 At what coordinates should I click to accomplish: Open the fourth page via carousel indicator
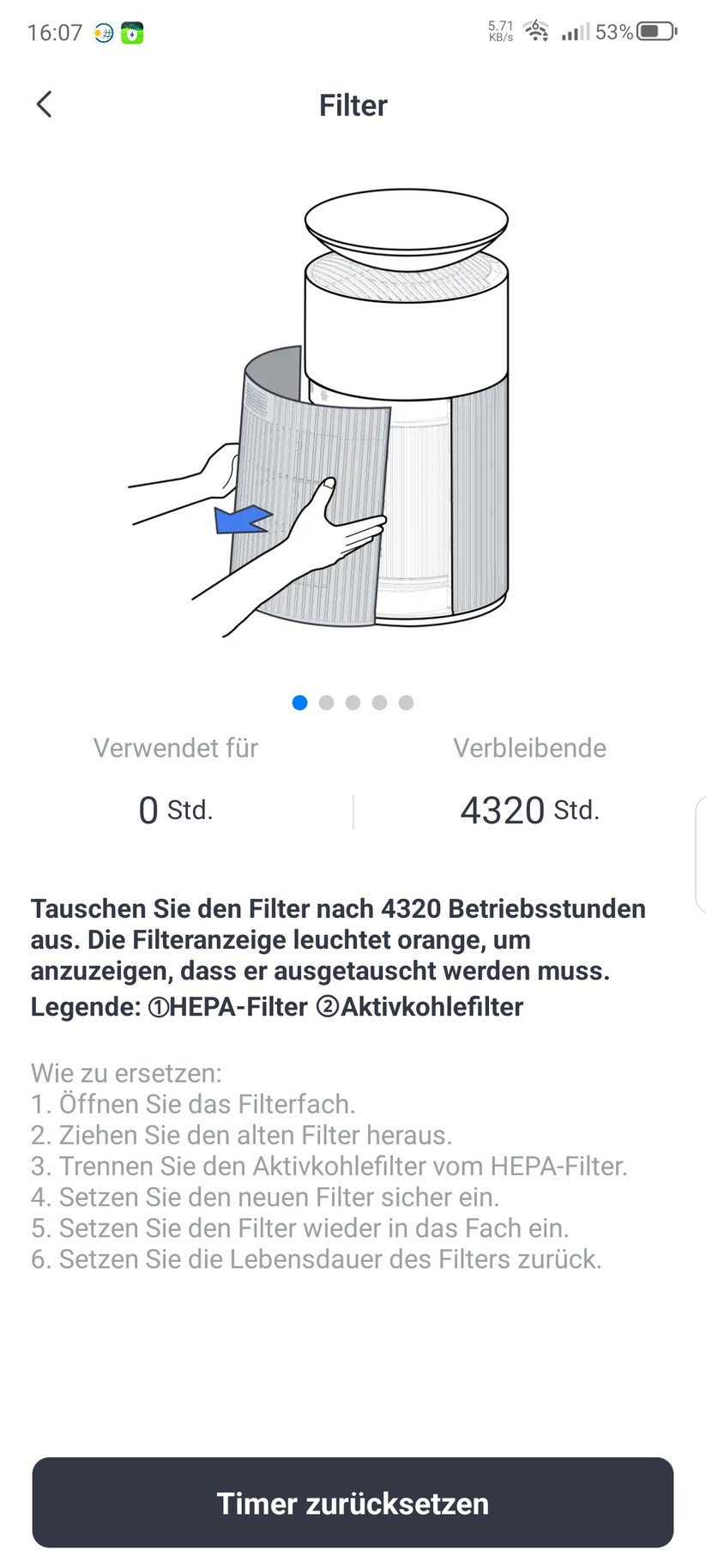[x=379, y=703]
